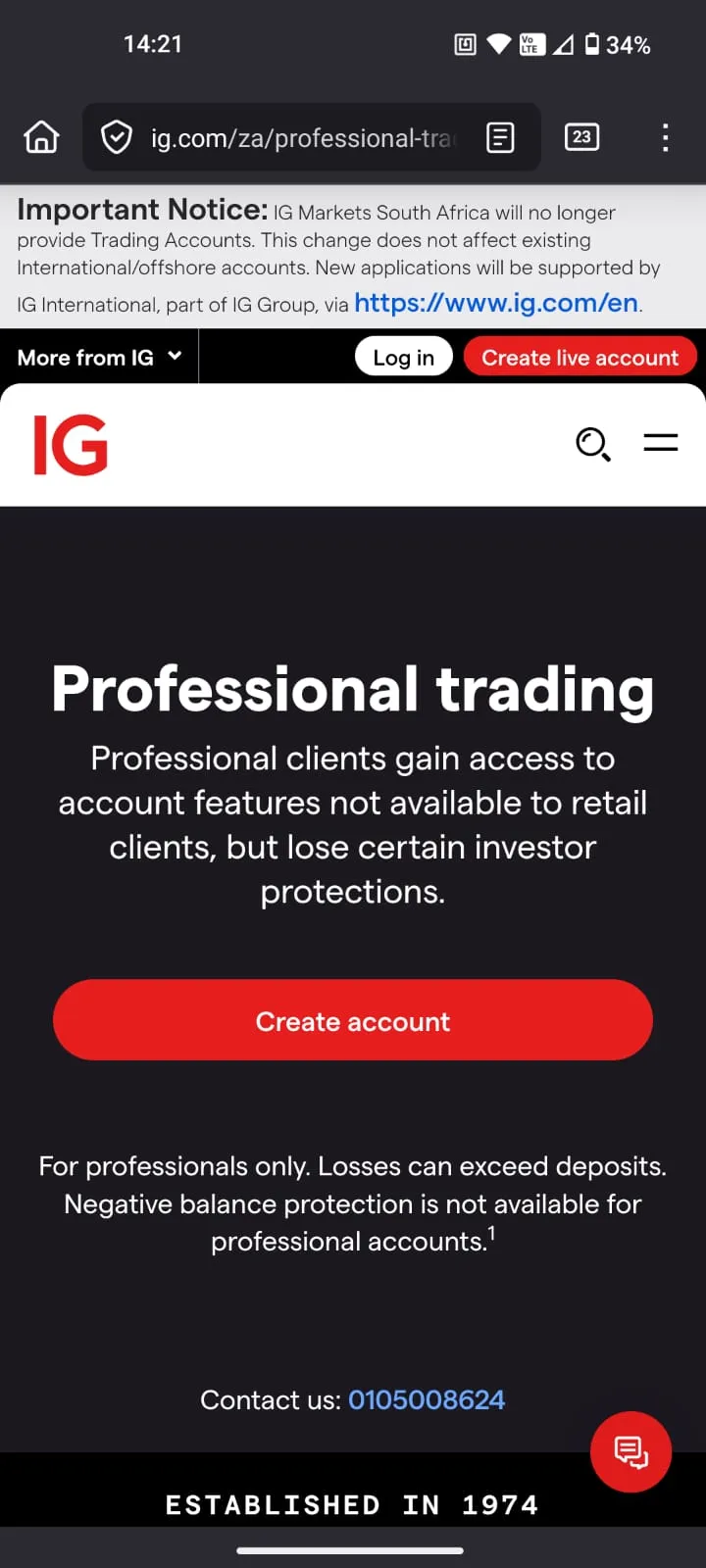Expand the More from IG dropdown
The width and height of the screenshot is (706, 1568).
pos(99,358)
